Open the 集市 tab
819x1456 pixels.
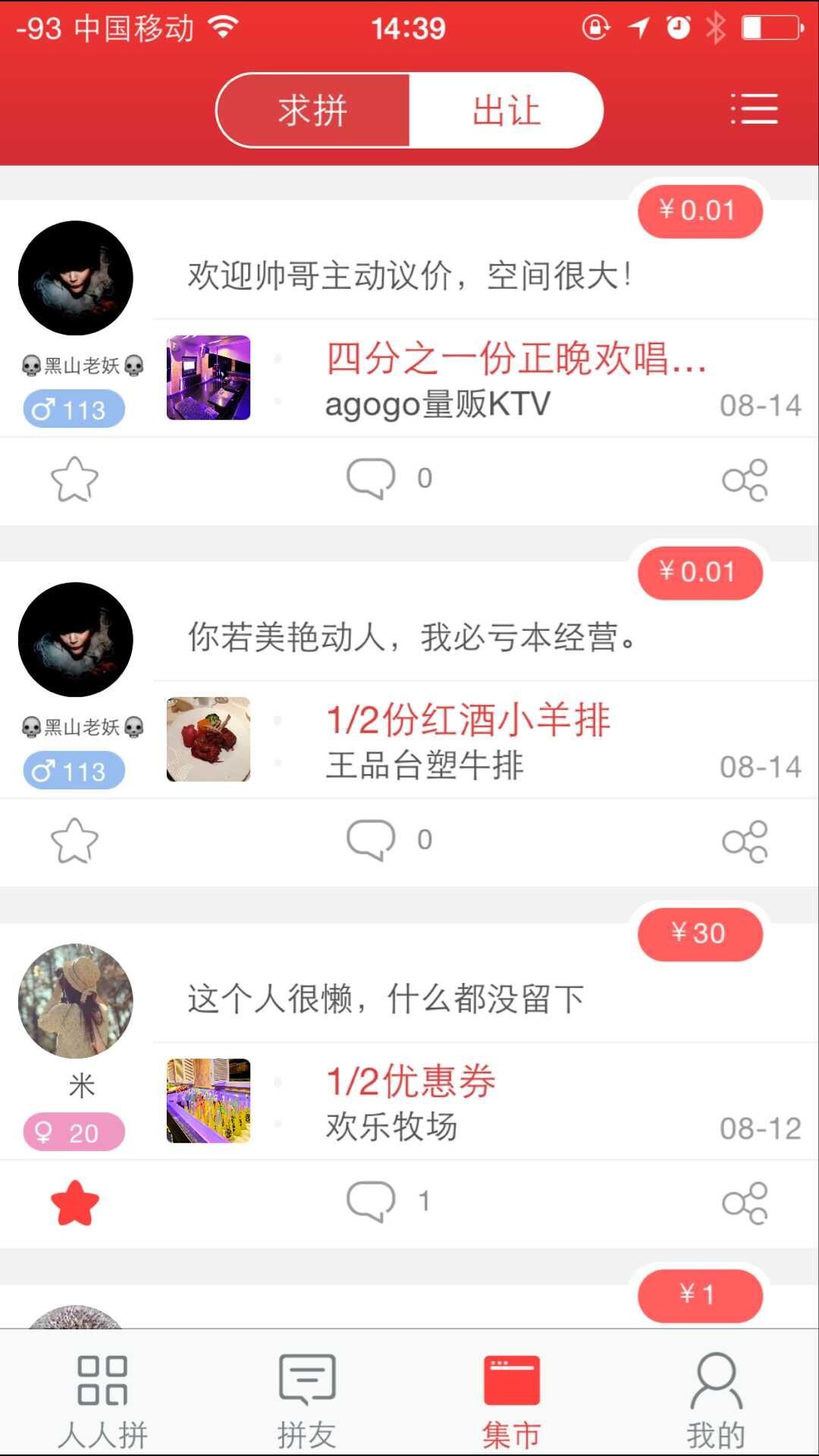pyautogui.click(x=512, y=1401)
